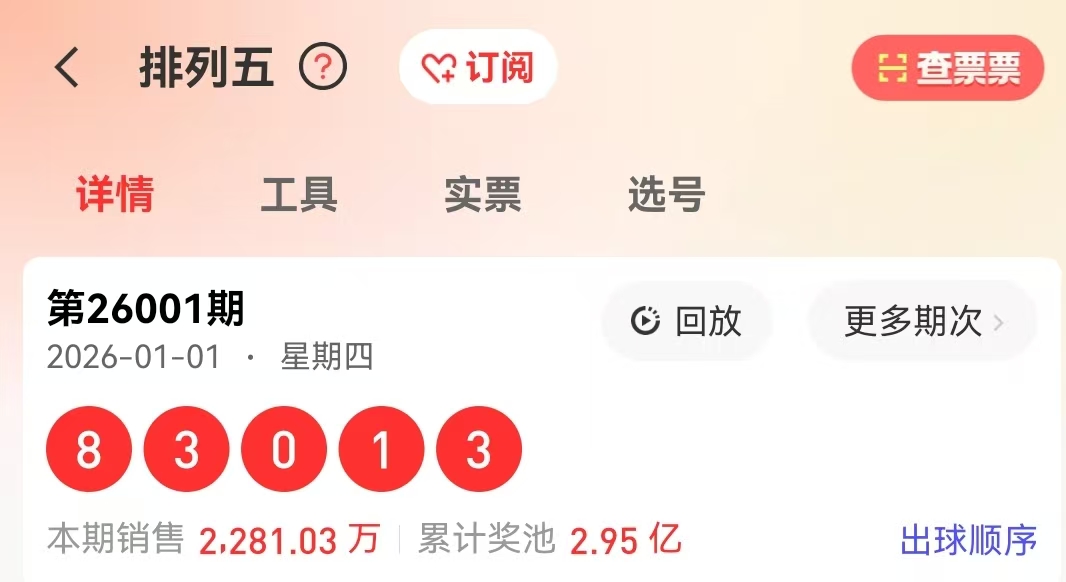Image resolution: width=1066 pixels, height=582 pixels.
Task: View 更多期次 past draws
Action: (x=923, y=321)
